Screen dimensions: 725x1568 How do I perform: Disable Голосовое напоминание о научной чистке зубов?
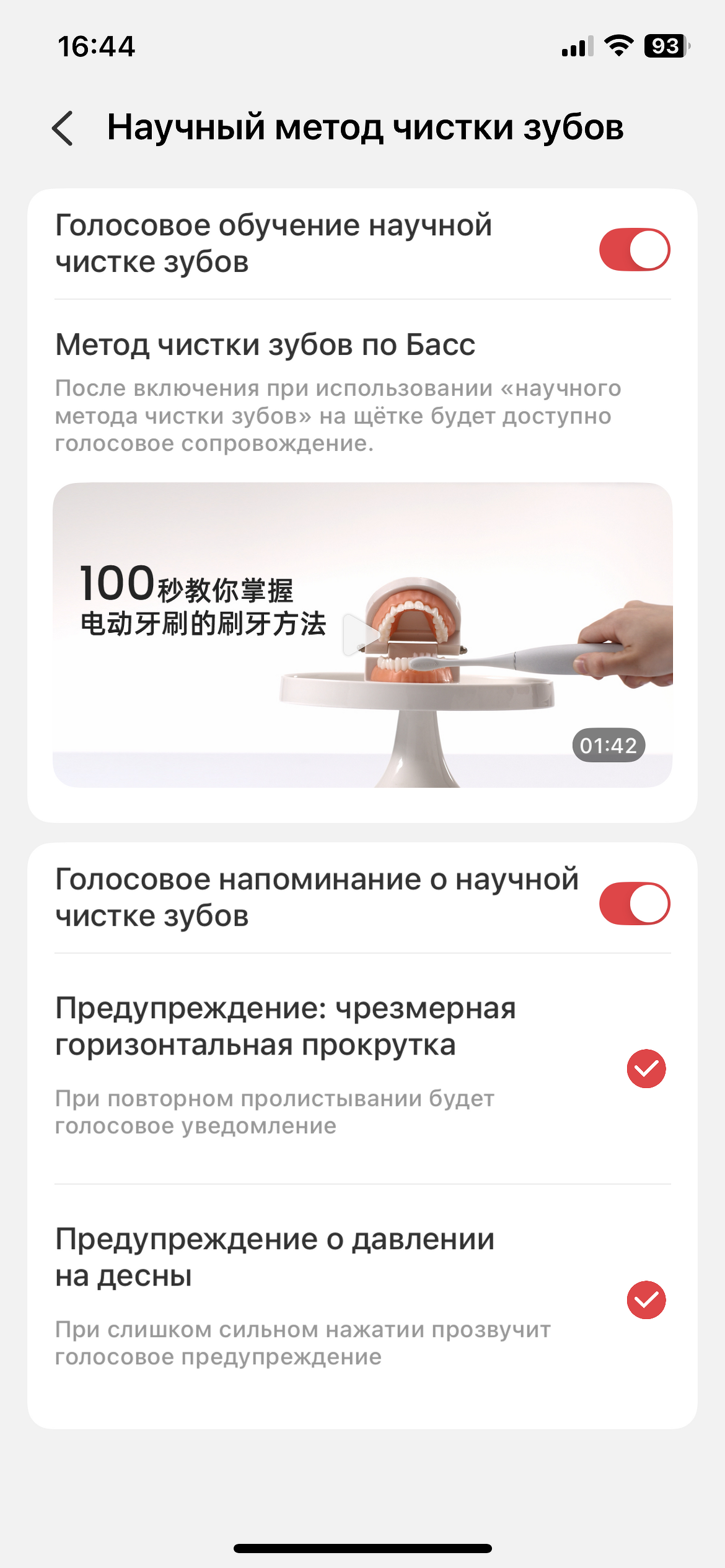634,904
